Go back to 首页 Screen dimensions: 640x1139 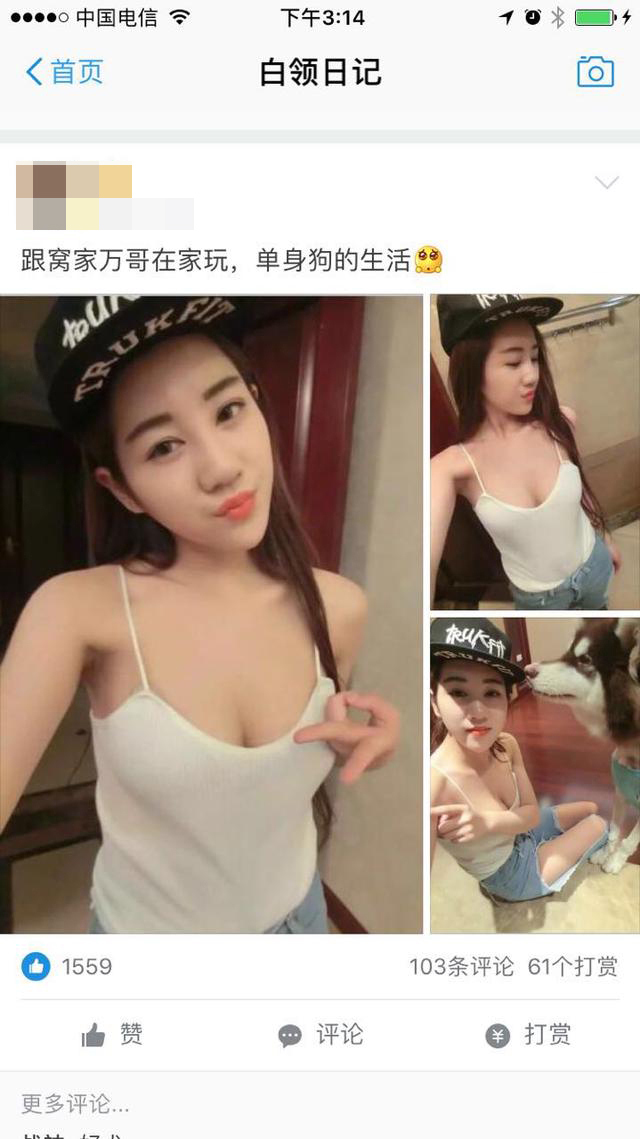pyautogui.click(x=64, y=72)
